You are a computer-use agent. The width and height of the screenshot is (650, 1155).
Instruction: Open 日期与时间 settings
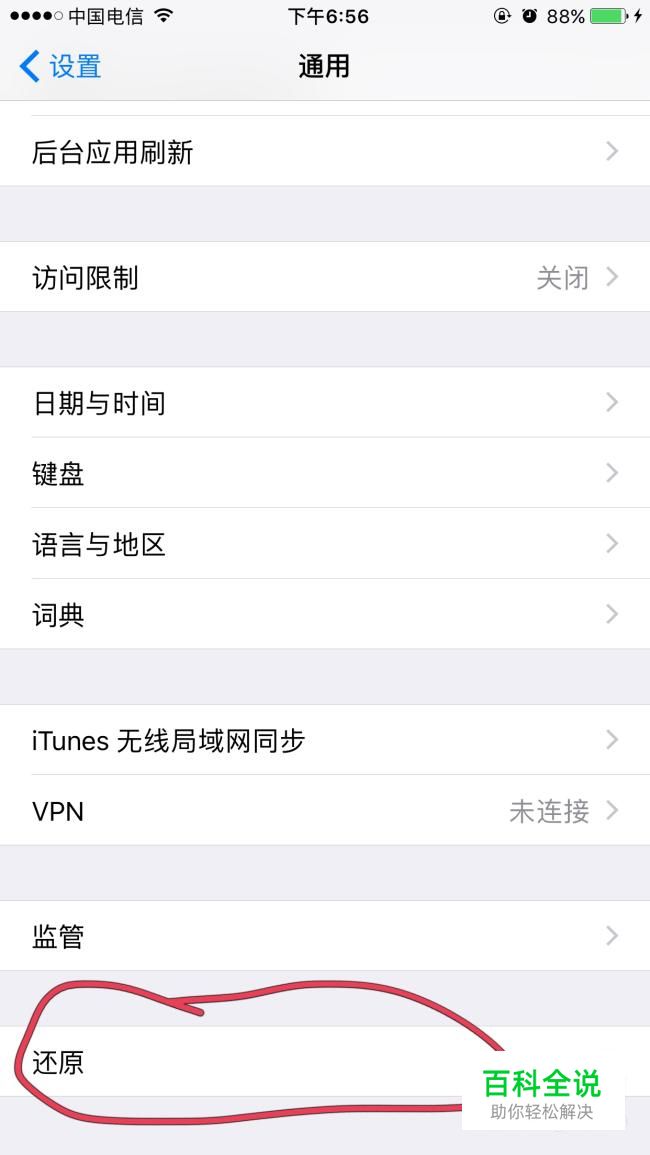(x=325, y=402)
